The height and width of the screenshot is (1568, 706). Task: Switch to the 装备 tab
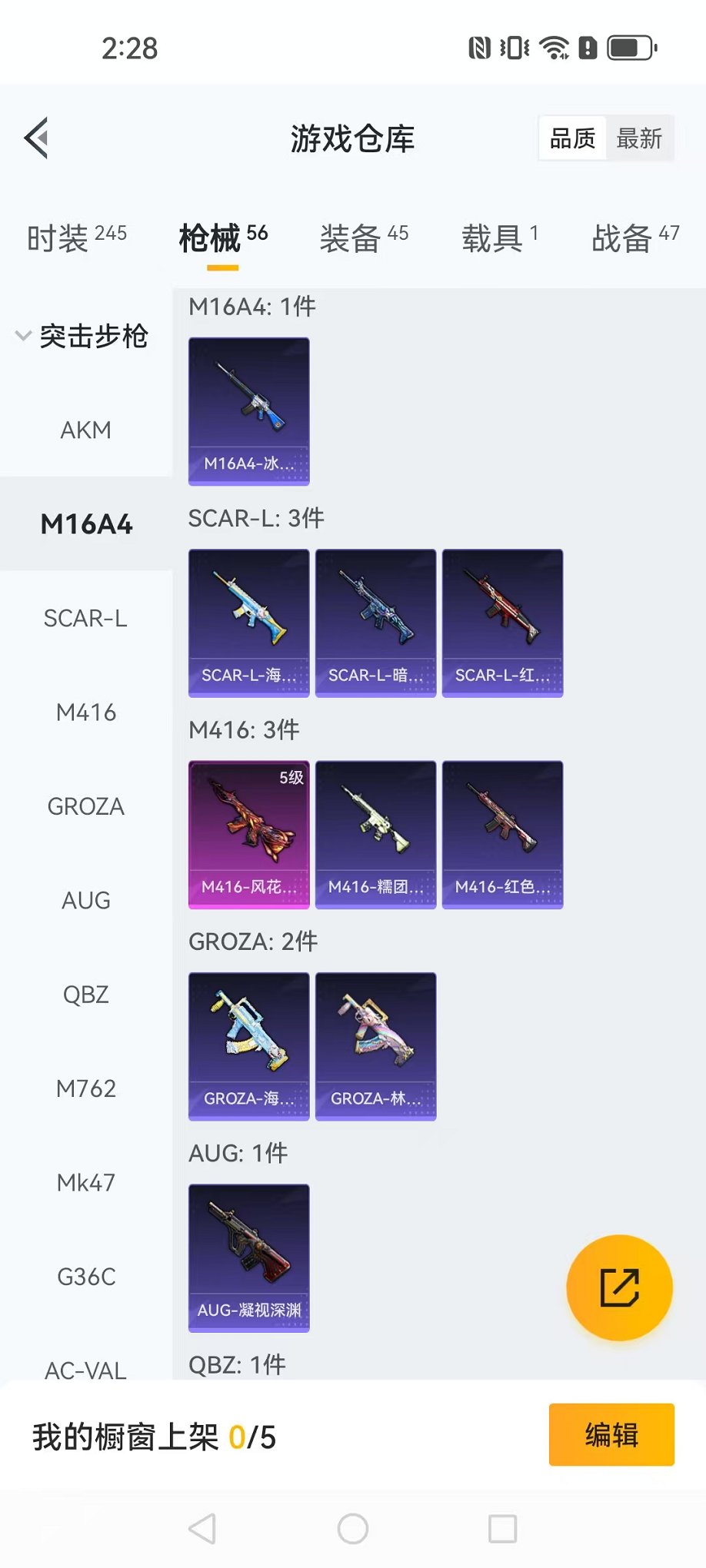[364, 238]
